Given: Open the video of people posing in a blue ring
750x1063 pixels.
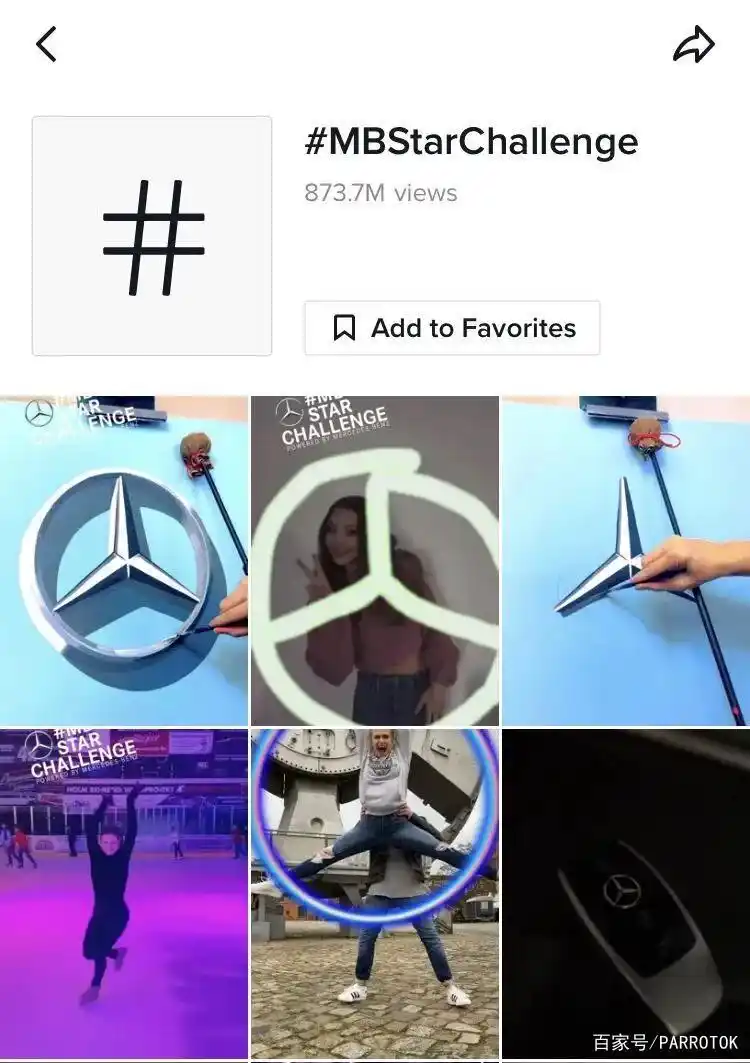Looking at the screenshot, I should pyautogui.click(x=375, y=893).
